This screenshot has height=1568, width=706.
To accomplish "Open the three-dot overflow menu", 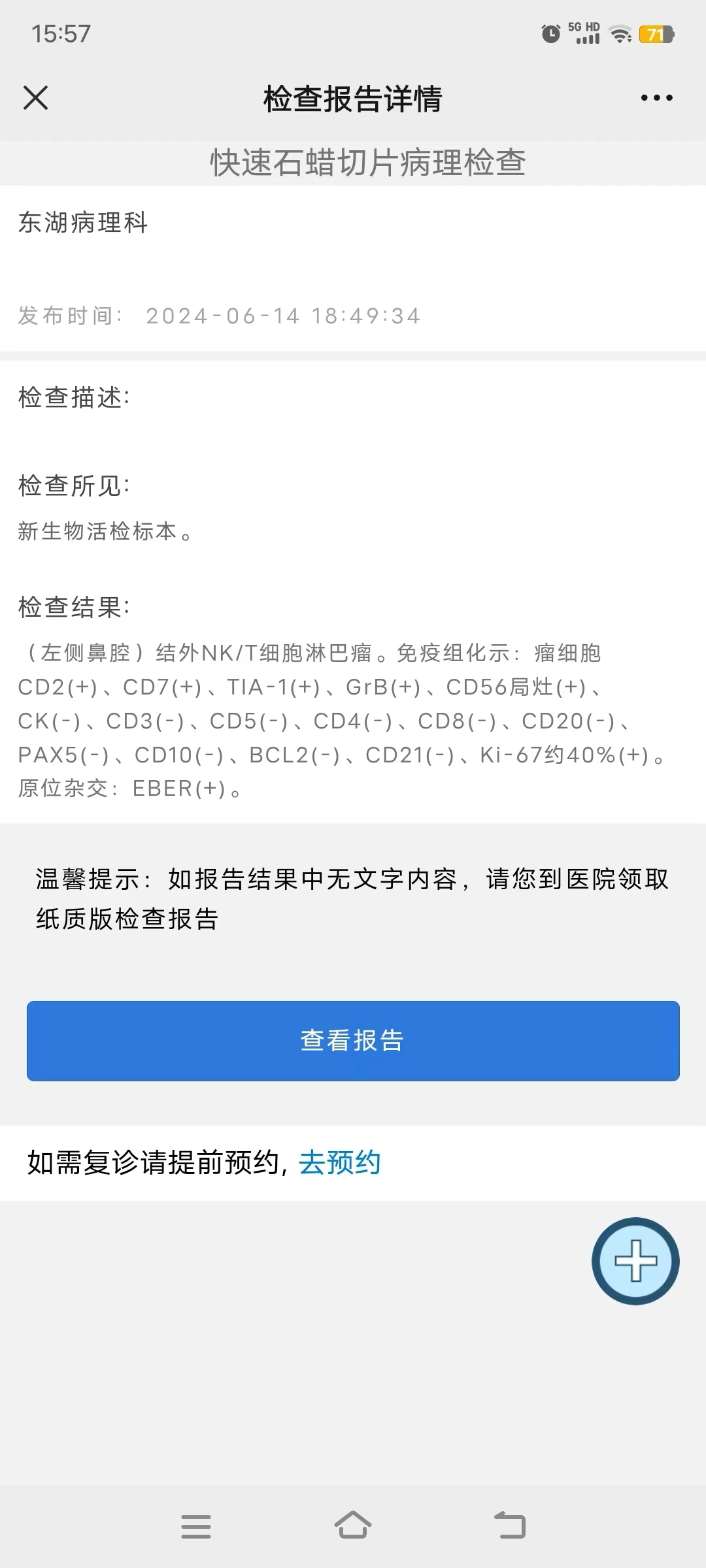I will pos(656,98).
